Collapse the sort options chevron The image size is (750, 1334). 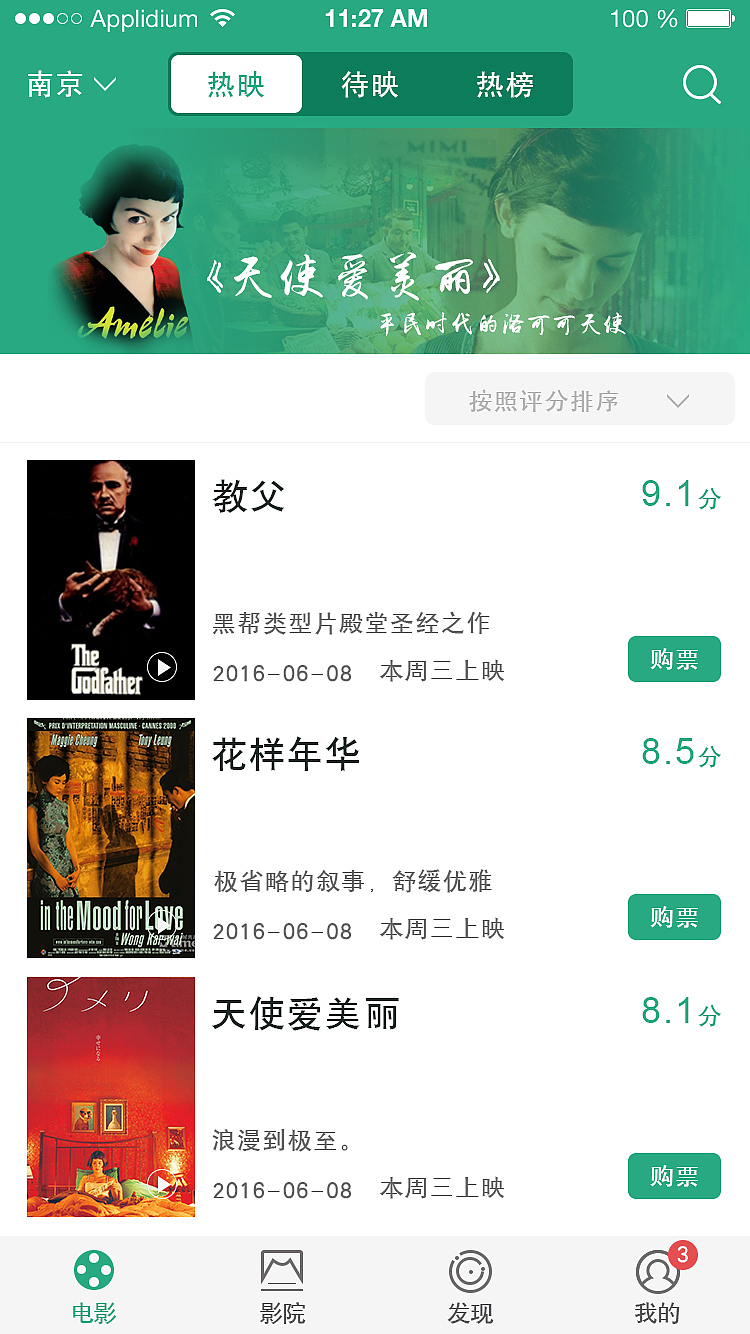(678, 399)
